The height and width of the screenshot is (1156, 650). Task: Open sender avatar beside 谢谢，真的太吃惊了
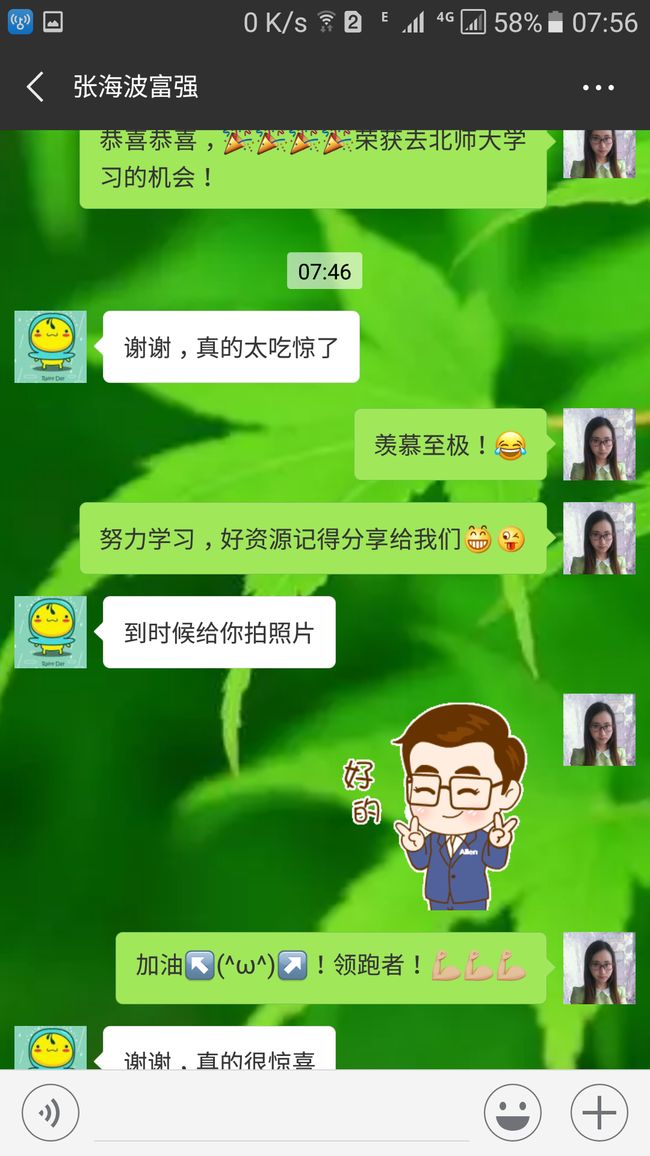tap(50, 347)
